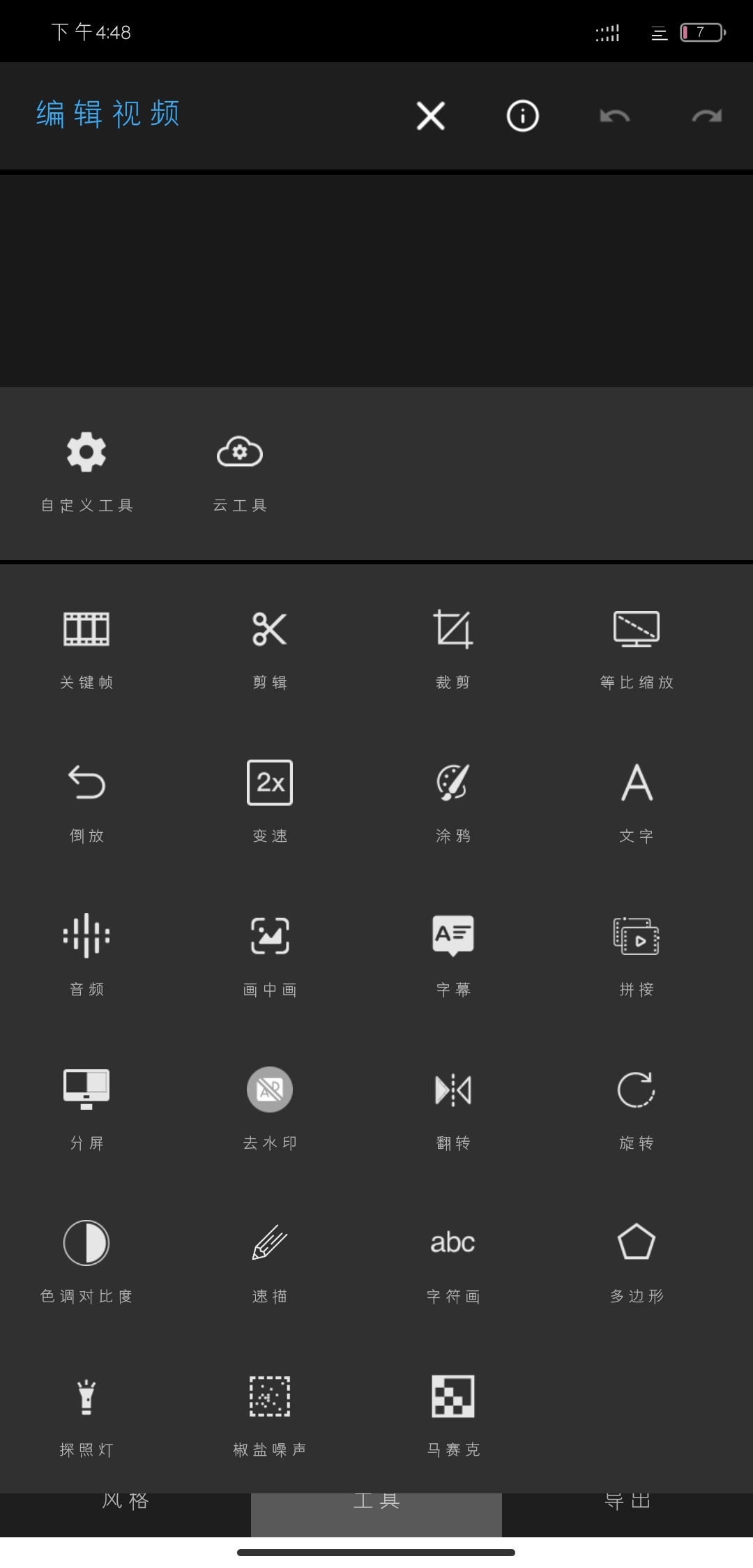Open 自定义工具 custom tools
Viewport: 753px width, 1568px height.
[86, 472]
